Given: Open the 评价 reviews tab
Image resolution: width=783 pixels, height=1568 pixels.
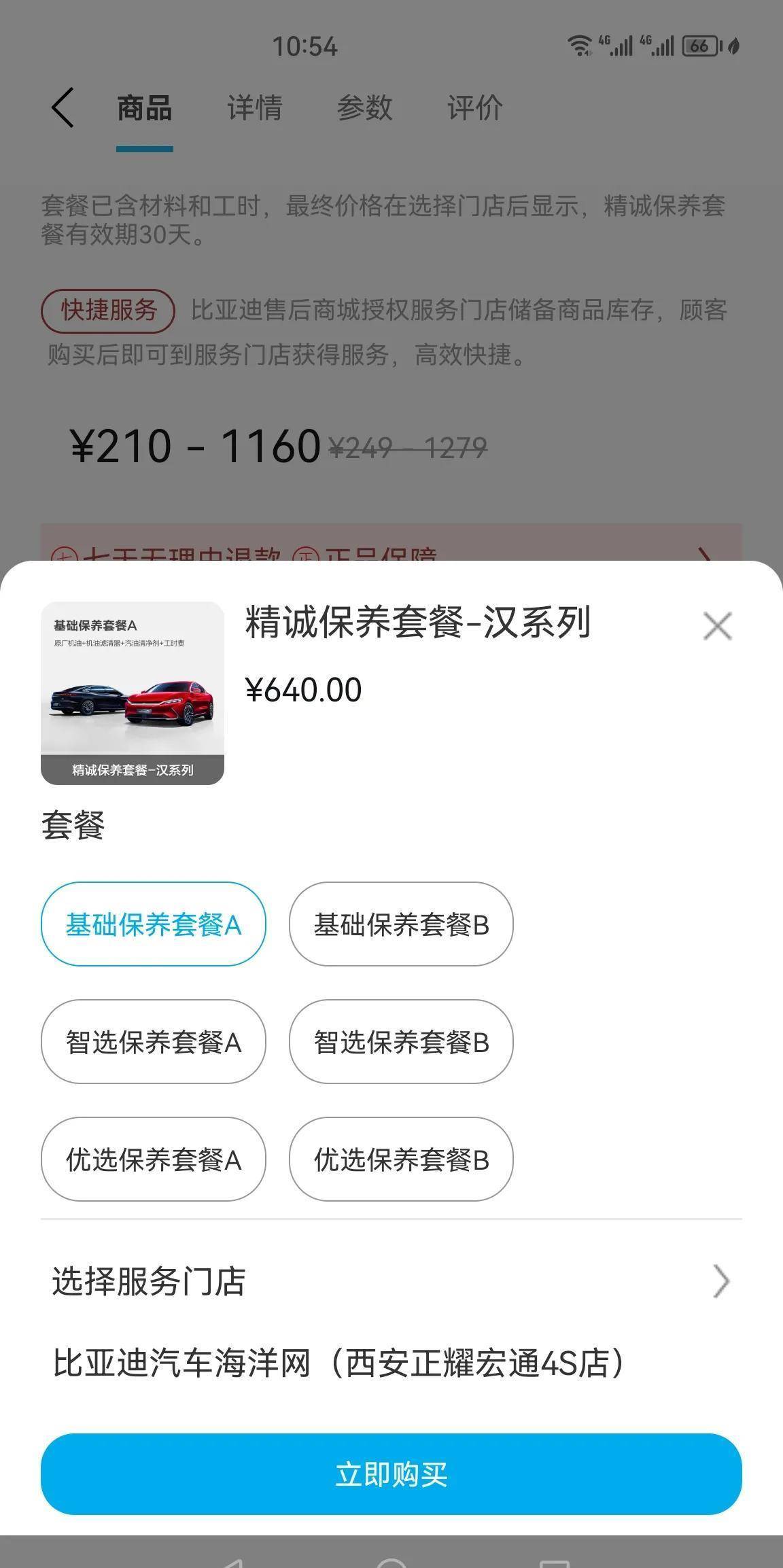Looking at the screenshot, I should pyautogui.click(x=474, y=107).
